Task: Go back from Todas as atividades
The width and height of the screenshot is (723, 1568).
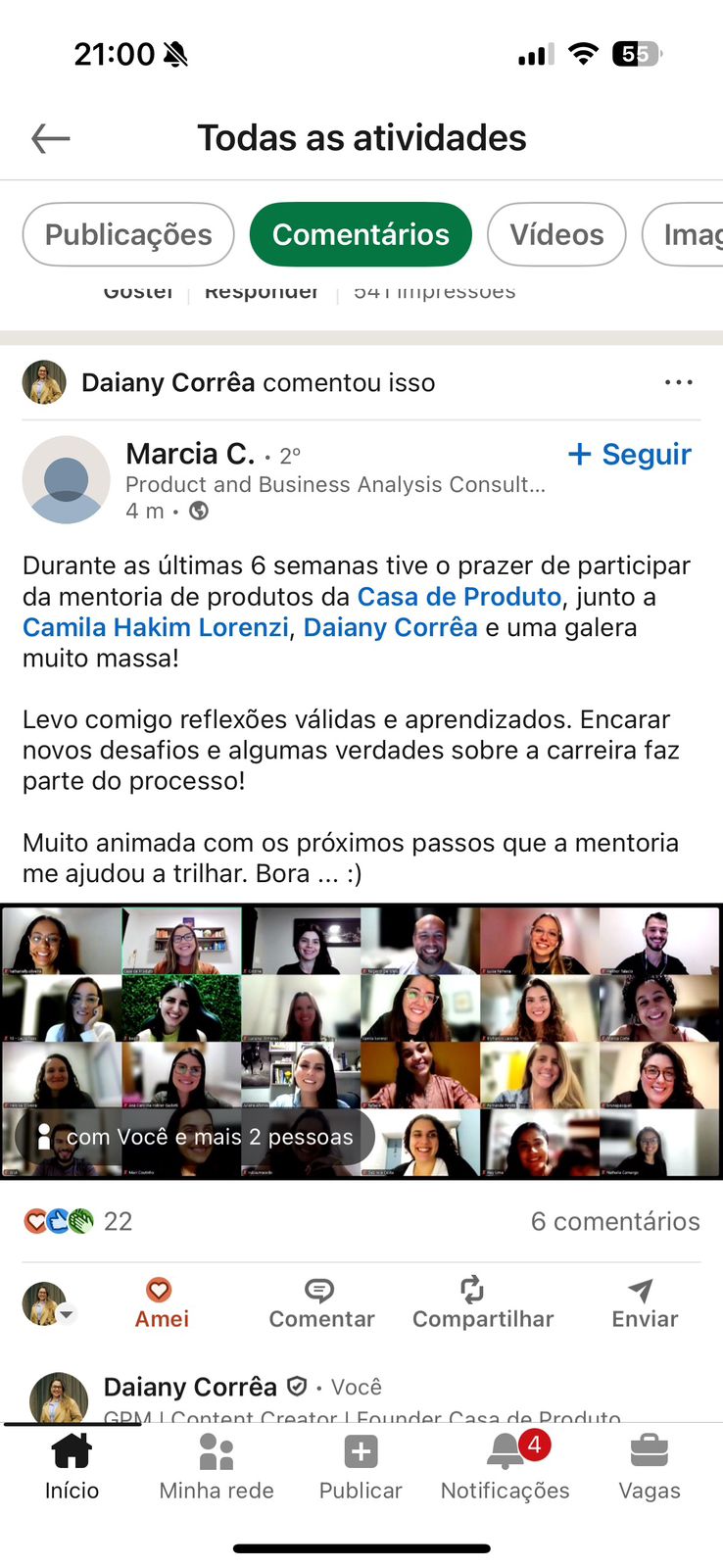Action: (51, 138)
